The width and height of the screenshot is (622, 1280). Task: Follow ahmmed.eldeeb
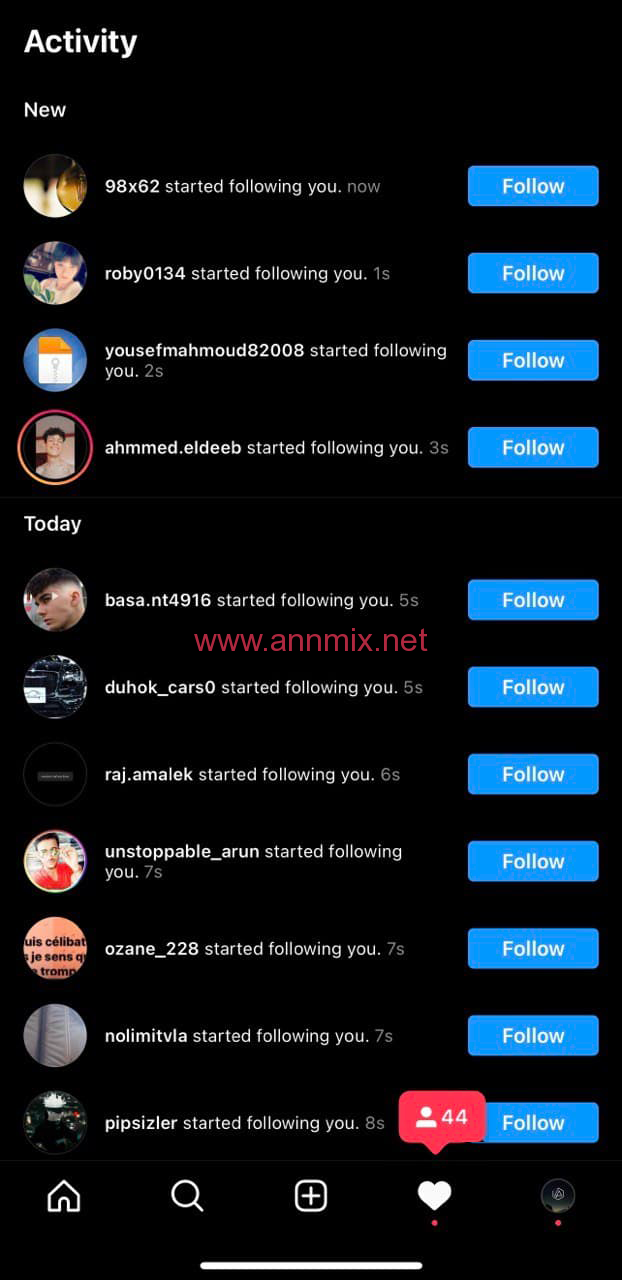pos(533,447)
